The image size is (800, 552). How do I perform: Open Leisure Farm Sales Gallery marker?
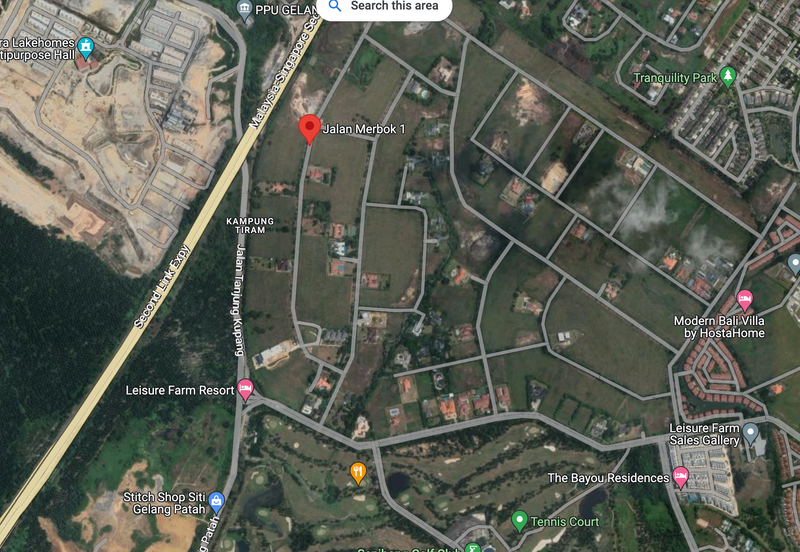pyautogui.click(x=751, y=434)
